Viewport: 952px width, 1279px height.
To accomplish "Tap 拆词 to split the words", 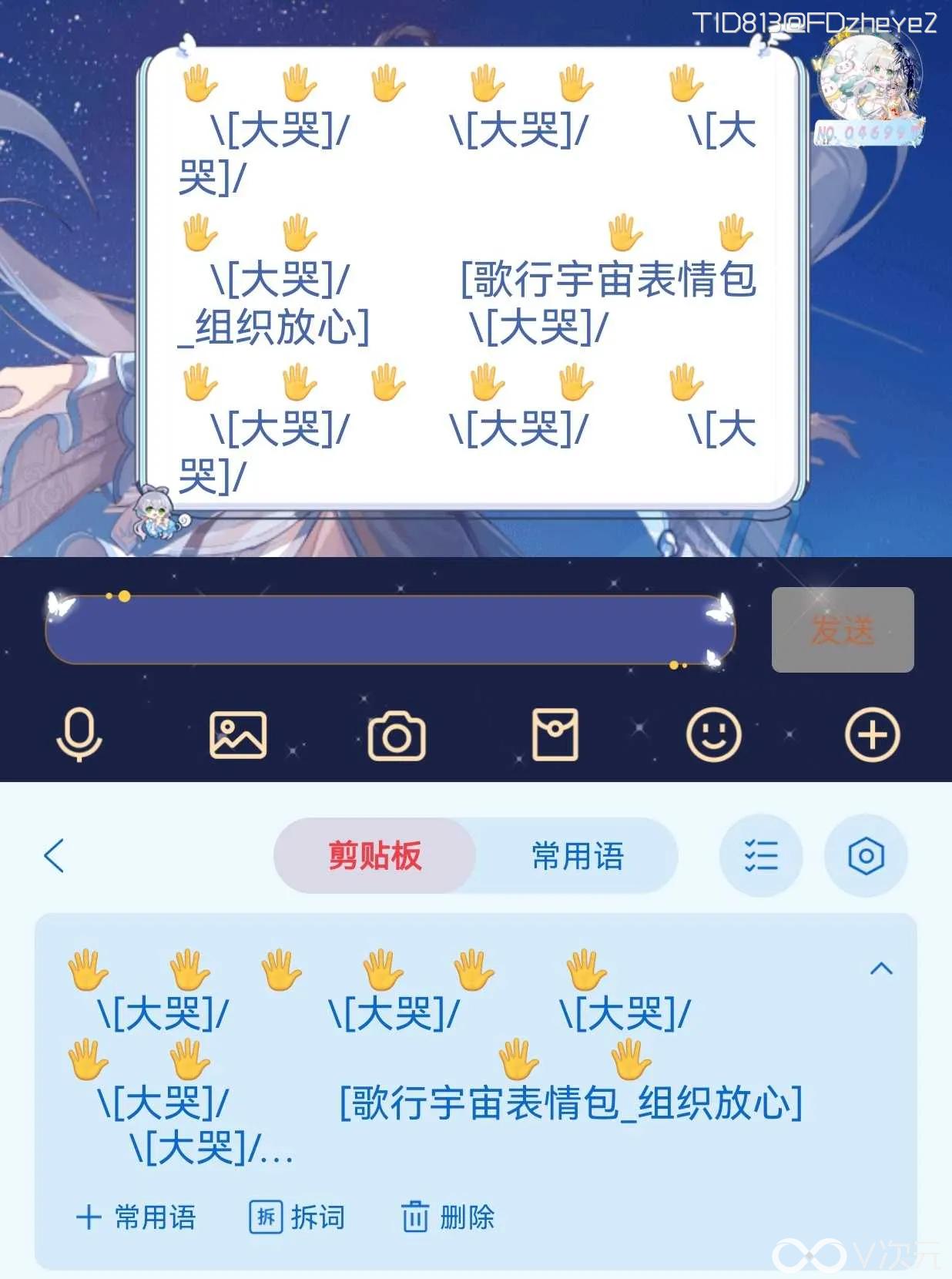I will [297, 1217].
